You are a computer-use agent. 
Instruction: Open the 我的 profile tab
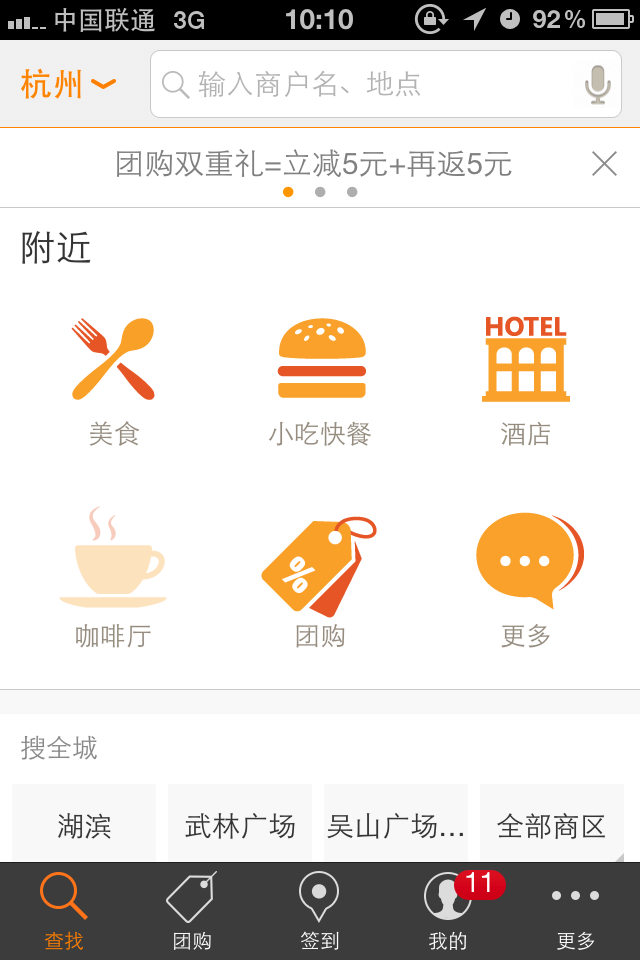point(448,912)
